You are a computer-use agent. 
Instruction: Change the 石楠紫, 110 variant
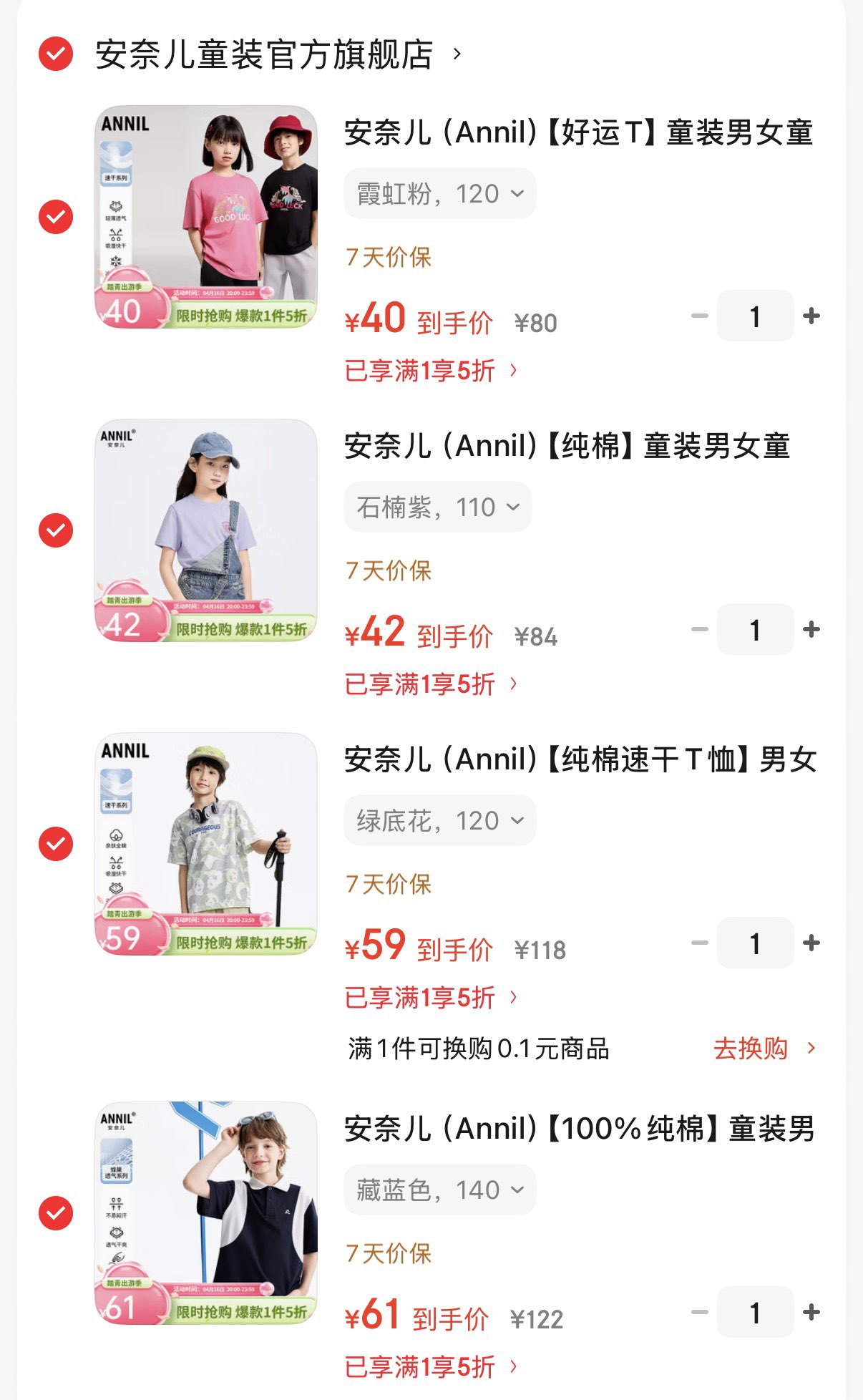coord(437,507)
